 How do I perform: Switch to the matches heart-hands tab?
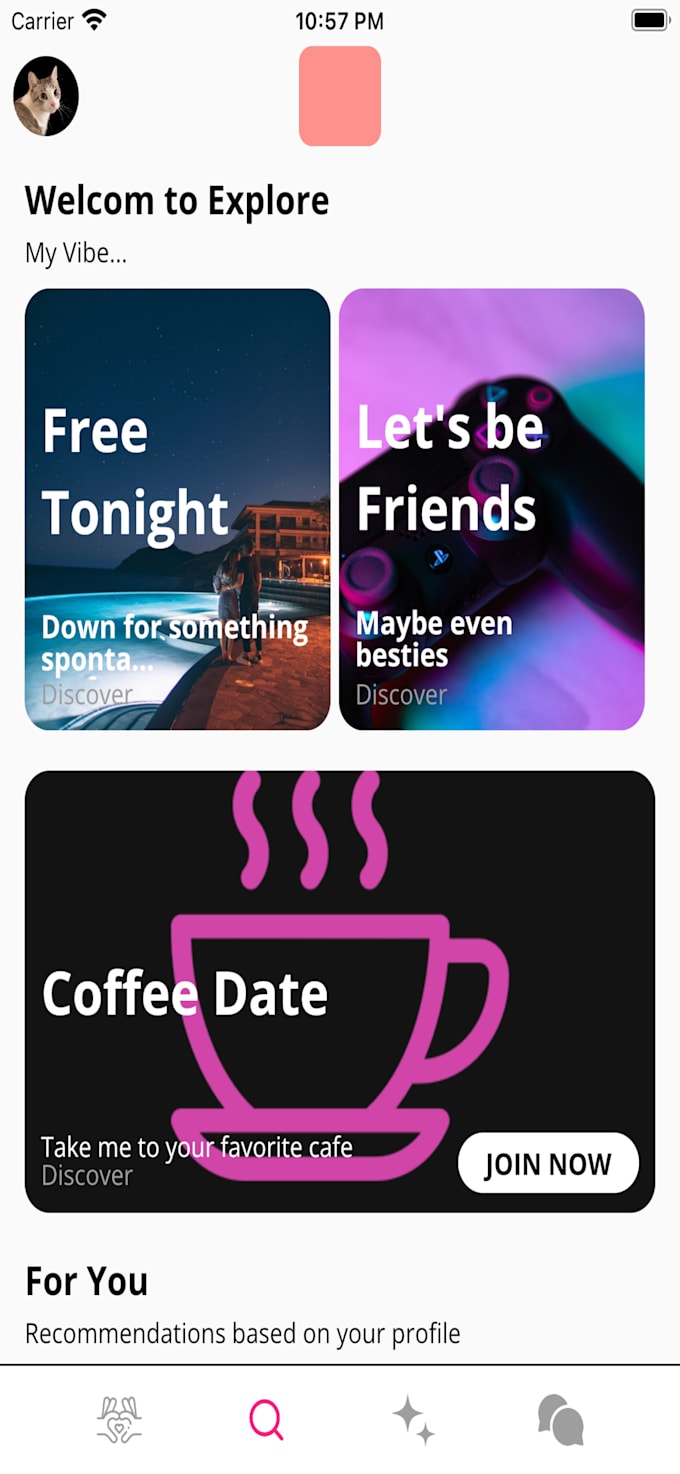click(x=120, y=1419)
